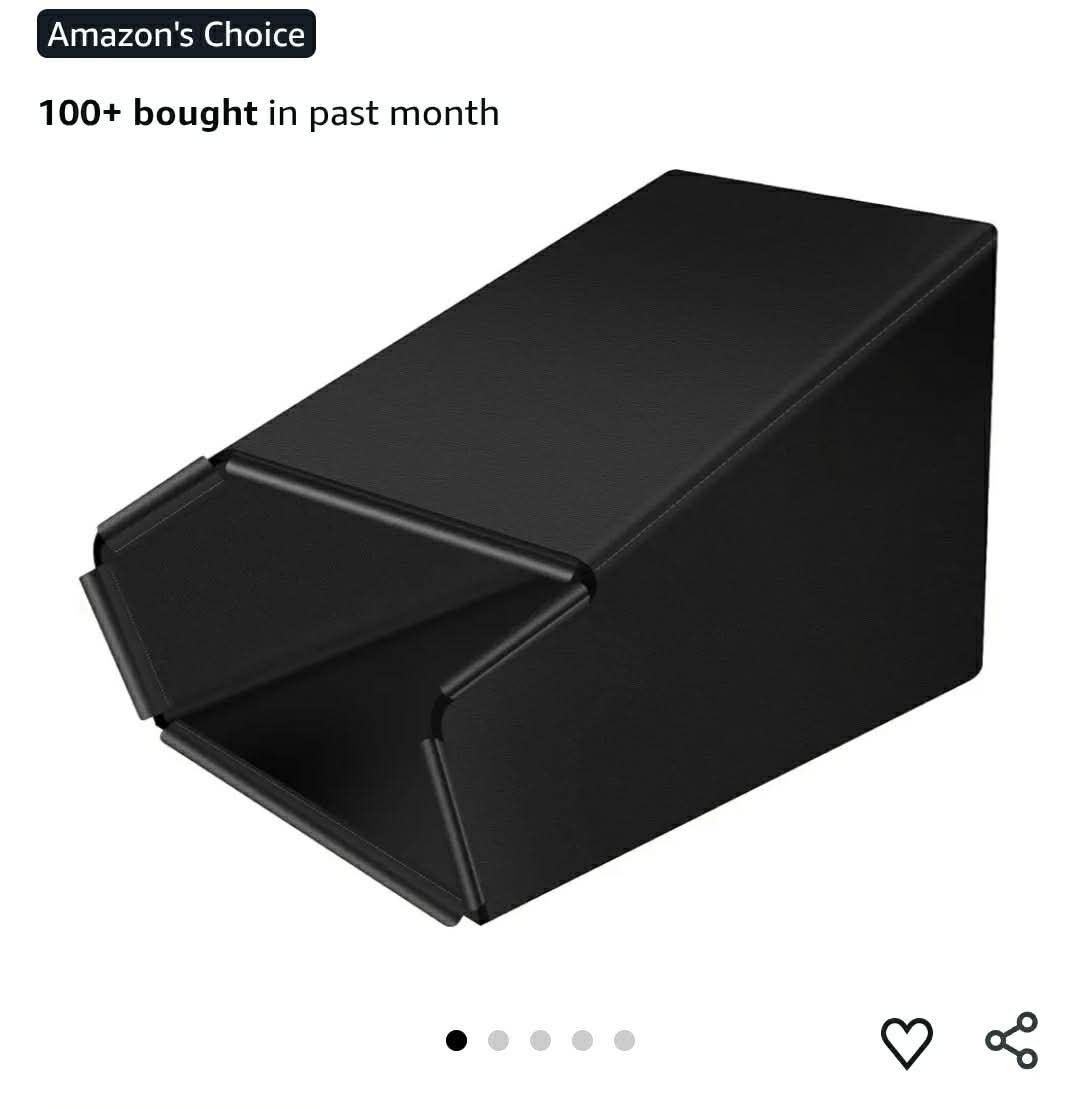Select the last image indicator dot

click(624, 1040)
